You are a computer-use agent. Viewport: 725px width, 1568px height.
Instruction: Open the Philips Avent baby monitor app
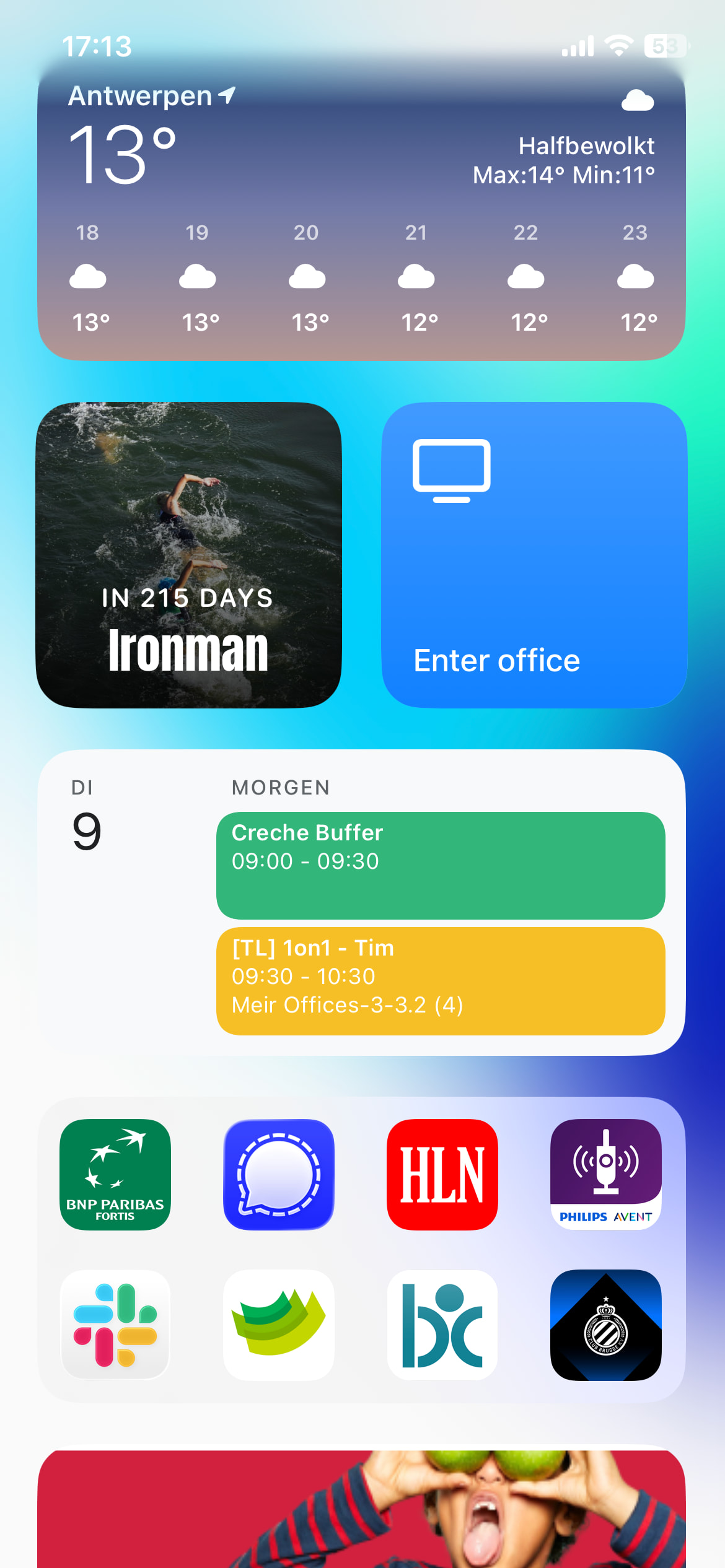coord(605,1174)
